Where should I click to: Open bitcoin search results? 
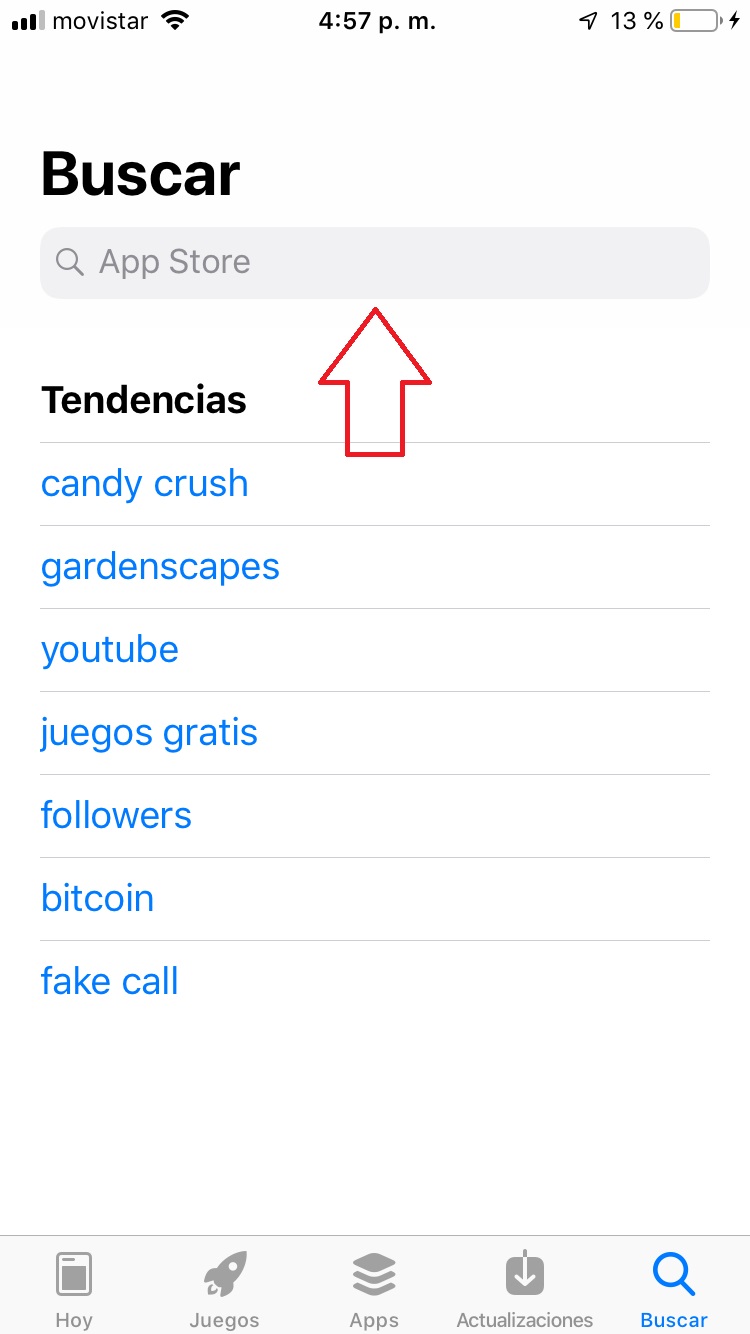click(98, 899)
